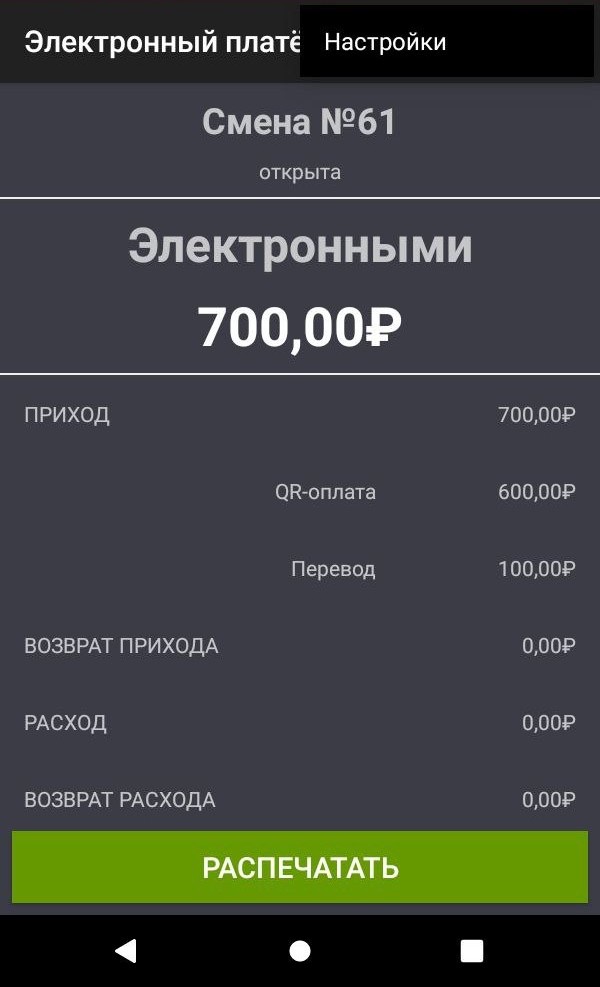Return to the home screen
Viewport: 600px width, 987px height.
300,950
